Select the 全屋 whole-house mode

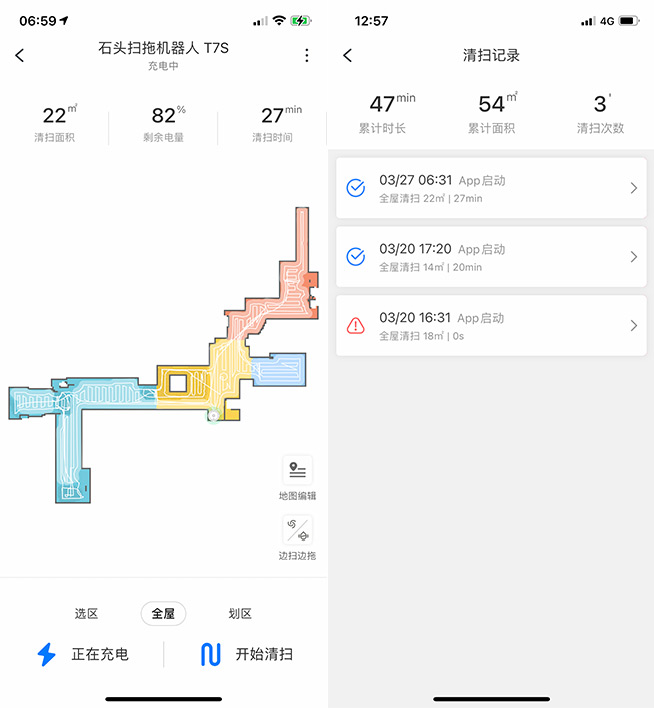(163, 613)
